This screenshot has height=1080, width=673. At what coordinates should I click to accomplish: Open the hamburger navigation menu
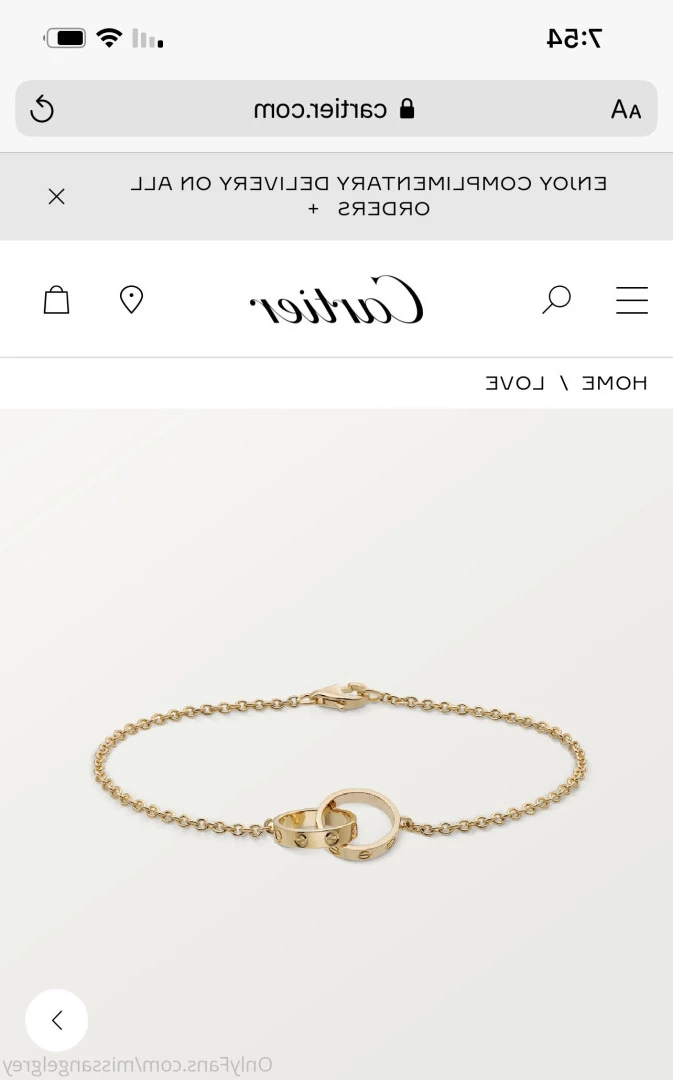[x=631, y=300]
